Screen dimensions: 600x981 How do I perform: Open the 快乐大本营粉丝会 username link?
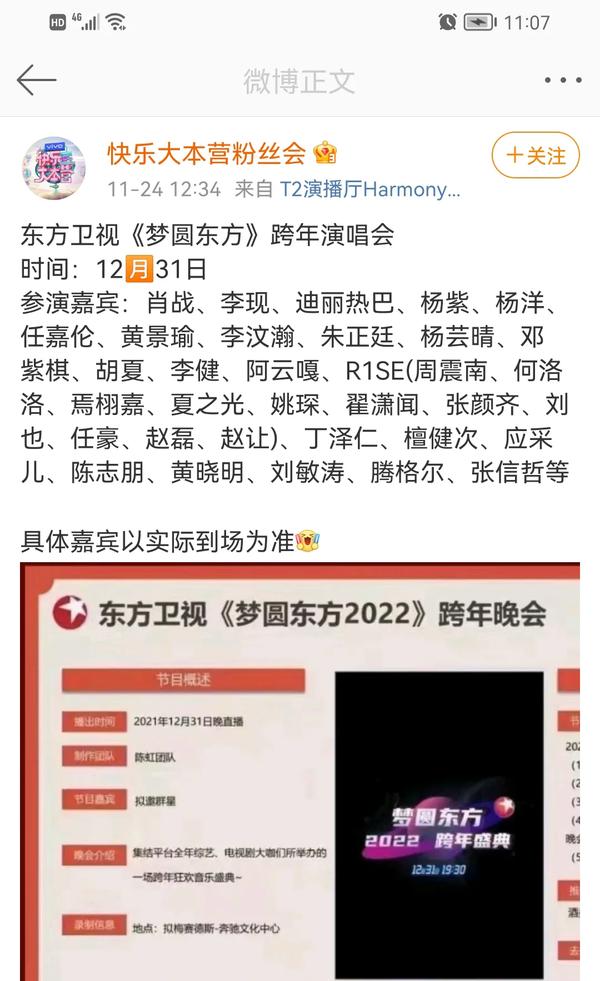207,153
